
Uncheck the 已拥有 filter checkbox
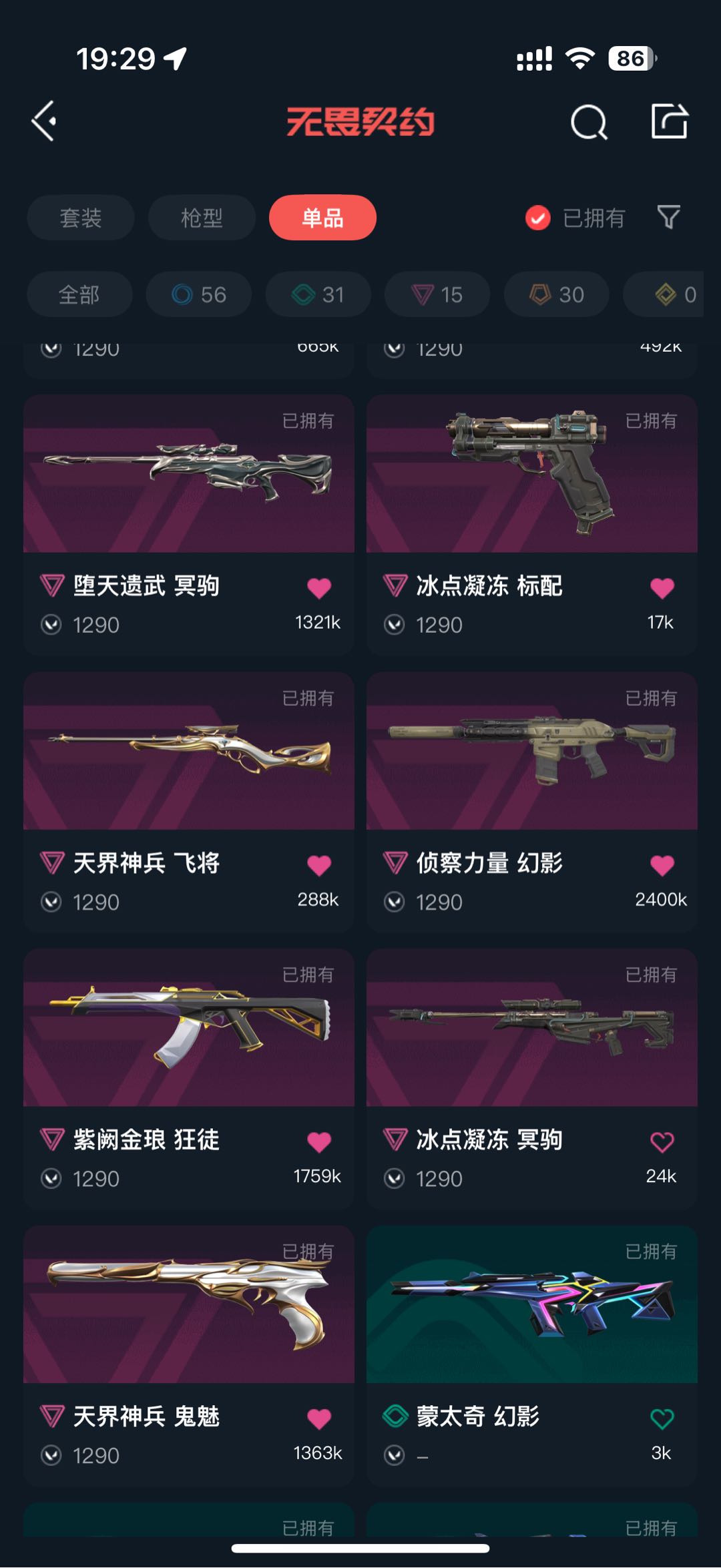click(538, 218)
